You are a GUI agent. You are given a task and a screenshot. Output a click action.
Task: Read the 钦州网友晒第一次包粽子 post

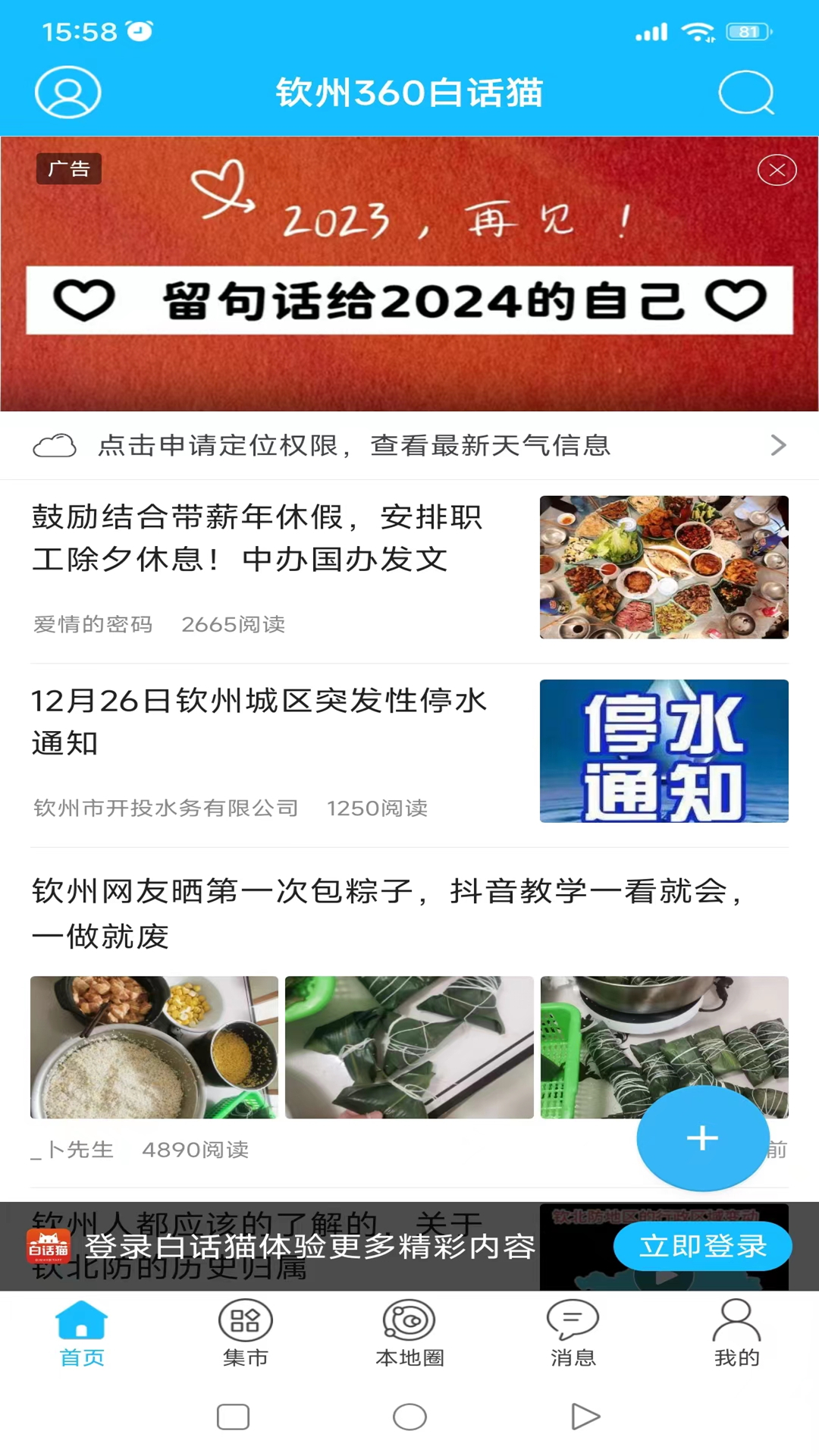pos(387,913)
